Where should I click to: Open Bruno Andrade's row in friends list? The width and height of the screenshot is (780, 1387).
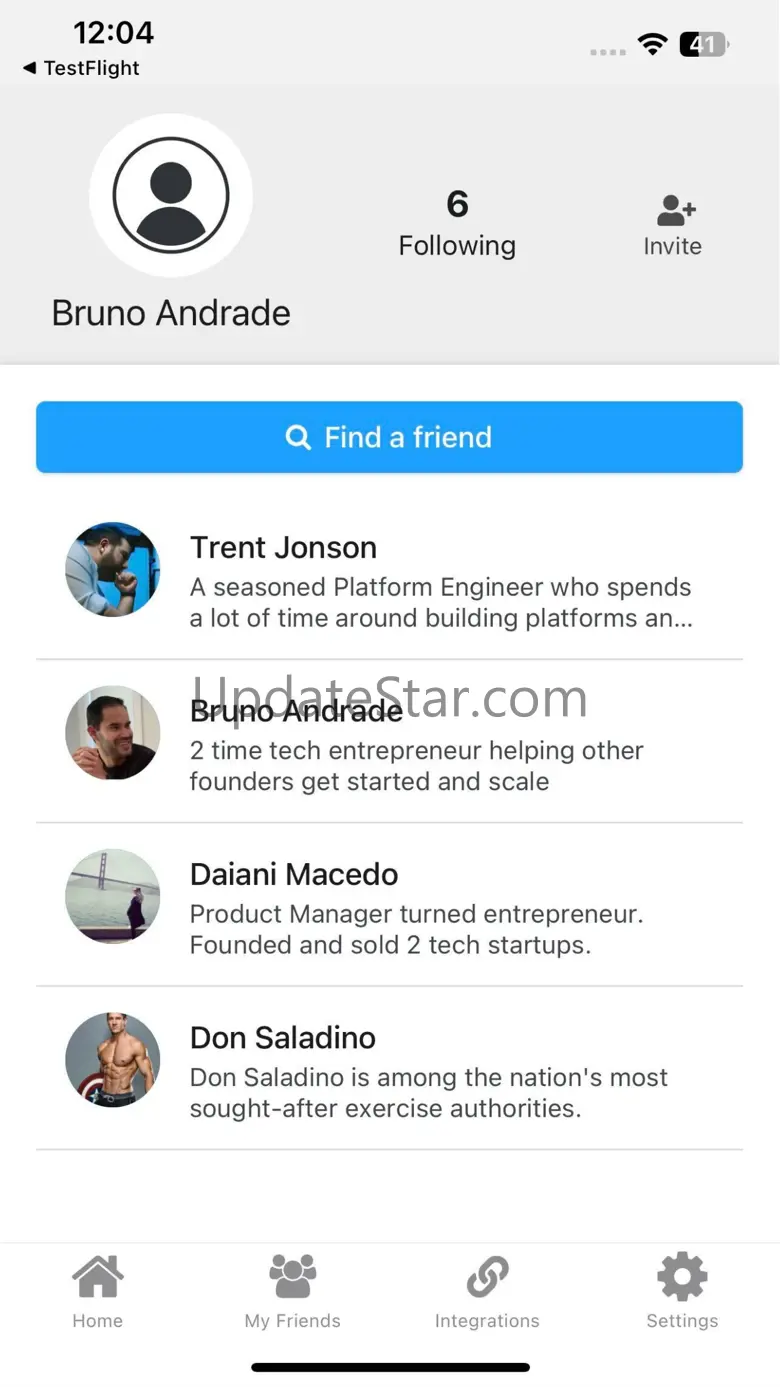389,742
